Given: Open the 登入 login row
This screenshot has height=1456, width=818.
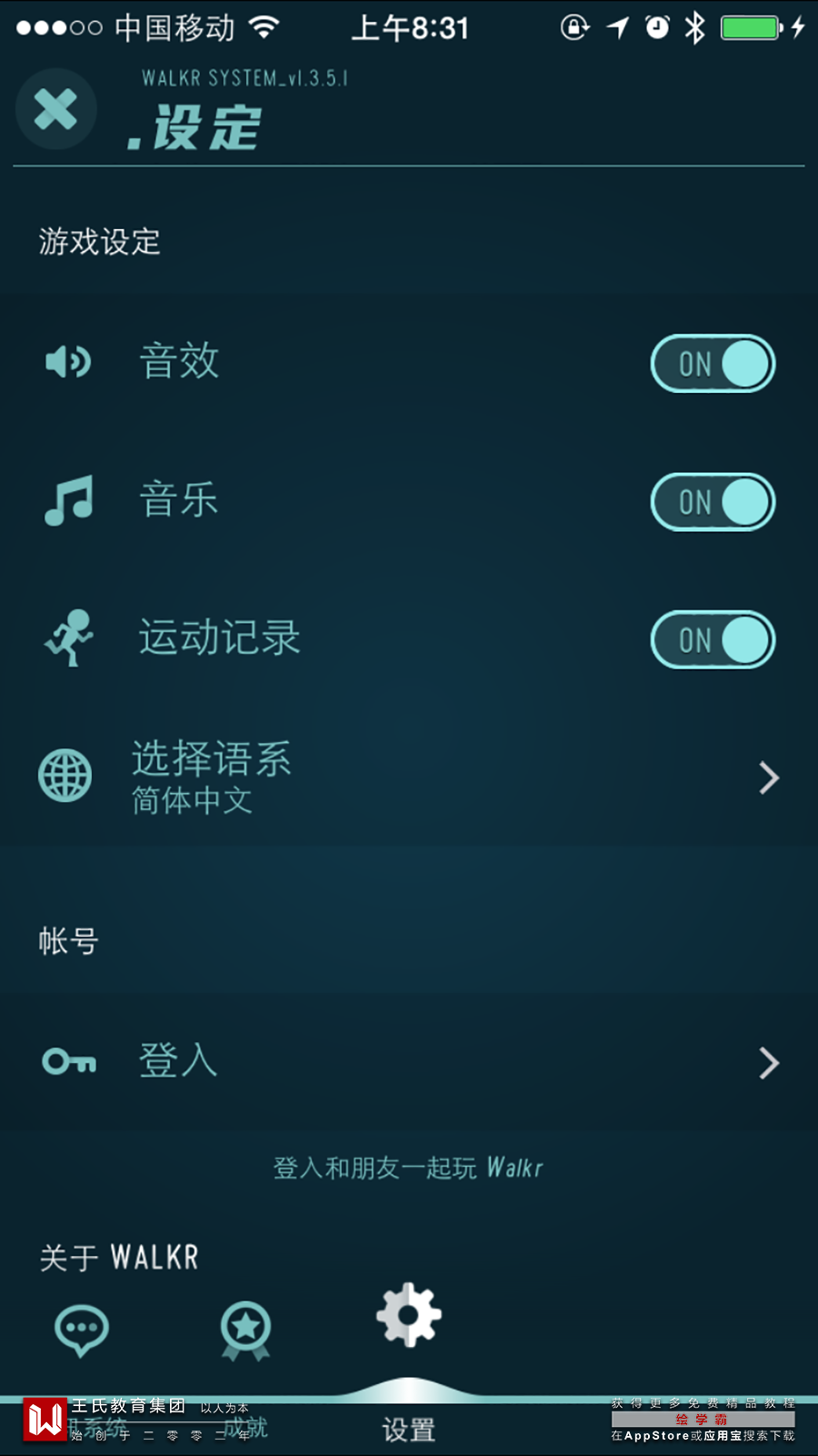Looking at the screenshot, I should click(409, 1062).
